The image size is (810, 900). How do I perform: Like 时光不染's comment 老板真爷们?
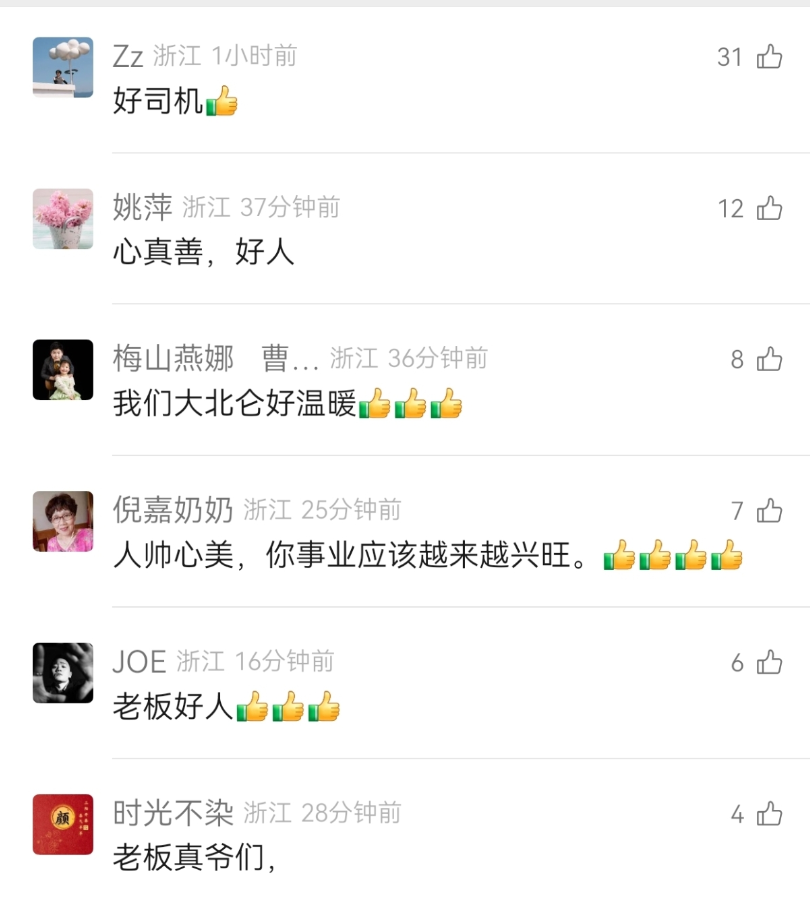[769, 814]
